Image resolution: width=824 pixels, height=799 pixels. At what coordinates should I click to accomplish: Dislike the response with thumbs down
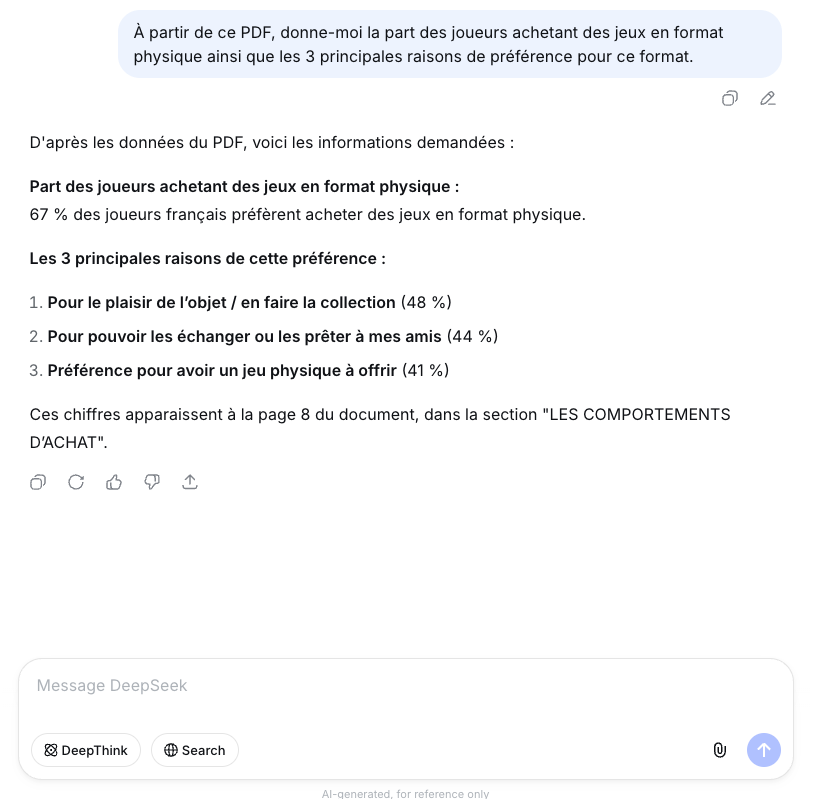pyautogui.click(x=152, y=482)
